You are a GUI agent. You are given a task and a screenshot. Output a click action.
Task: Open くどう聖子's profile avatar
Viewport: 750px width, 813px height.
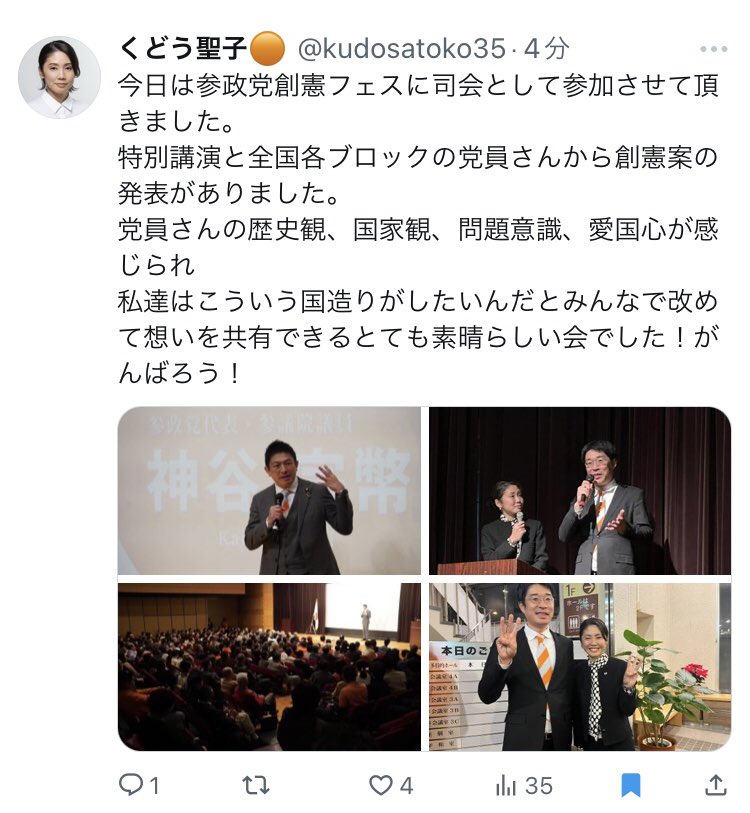pyautogui.click(x=59, y=77)
